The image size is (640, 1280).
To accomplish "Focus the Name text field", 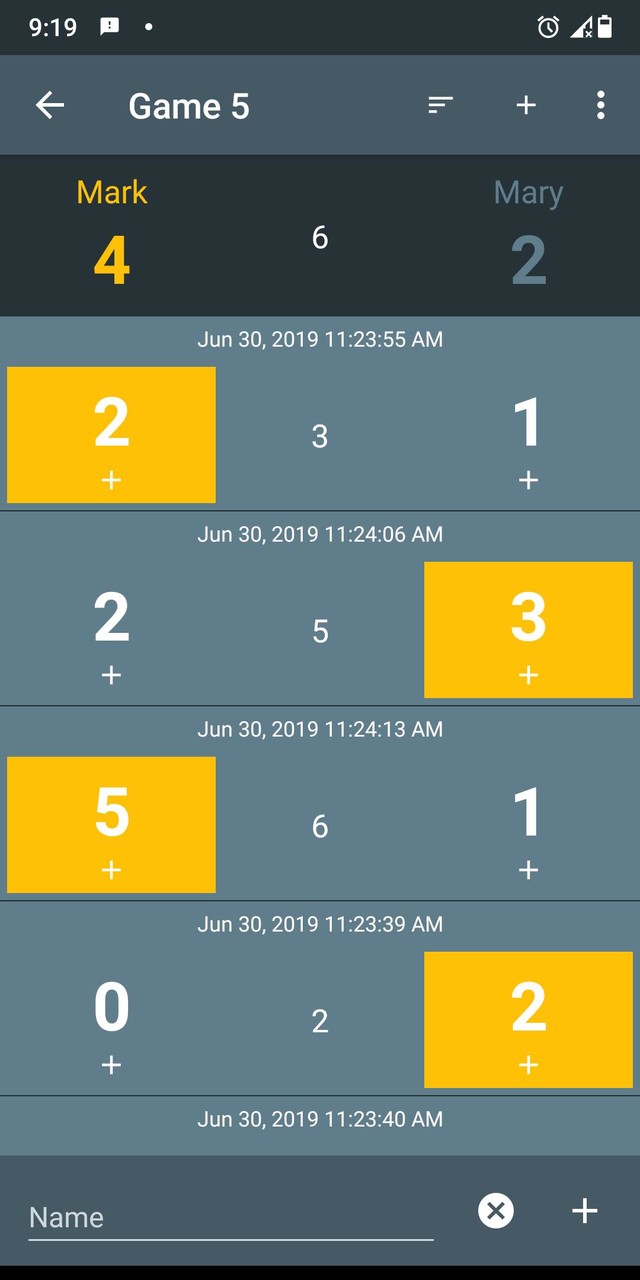I will pyautogui.click(x=230, y=1217).
